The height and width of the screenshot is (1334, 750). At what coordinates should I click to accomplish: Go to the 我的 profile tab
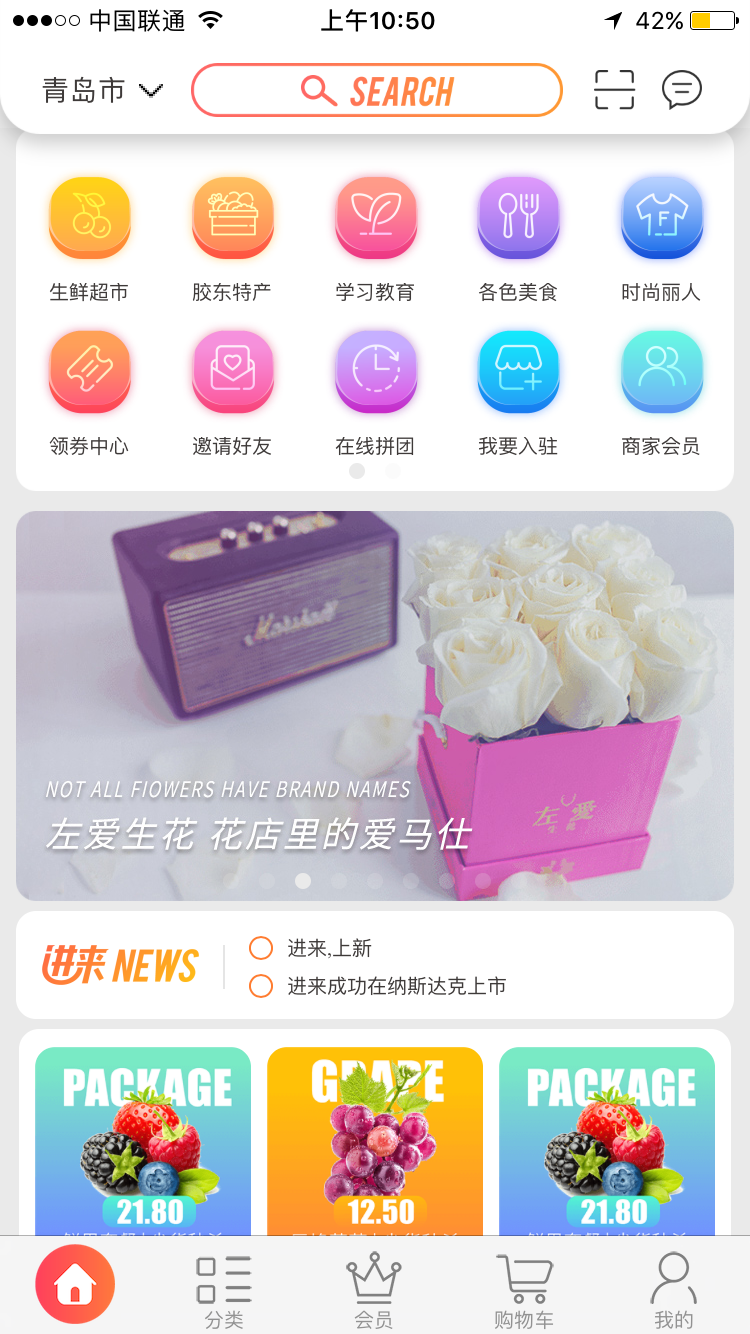[673, 1291]
